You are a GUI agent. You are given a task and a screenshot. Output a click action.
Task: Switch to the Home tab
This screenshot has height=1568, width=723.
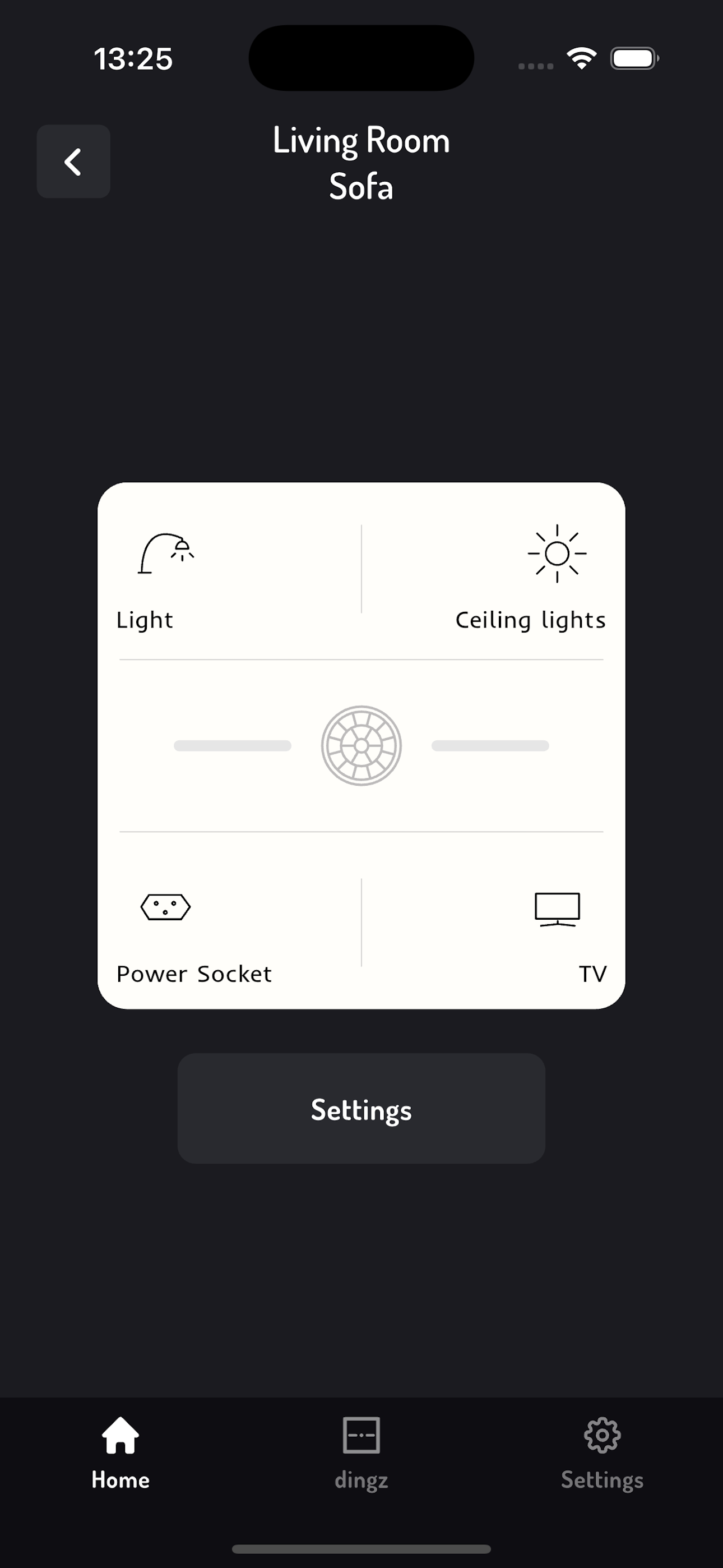point(121,1452)
